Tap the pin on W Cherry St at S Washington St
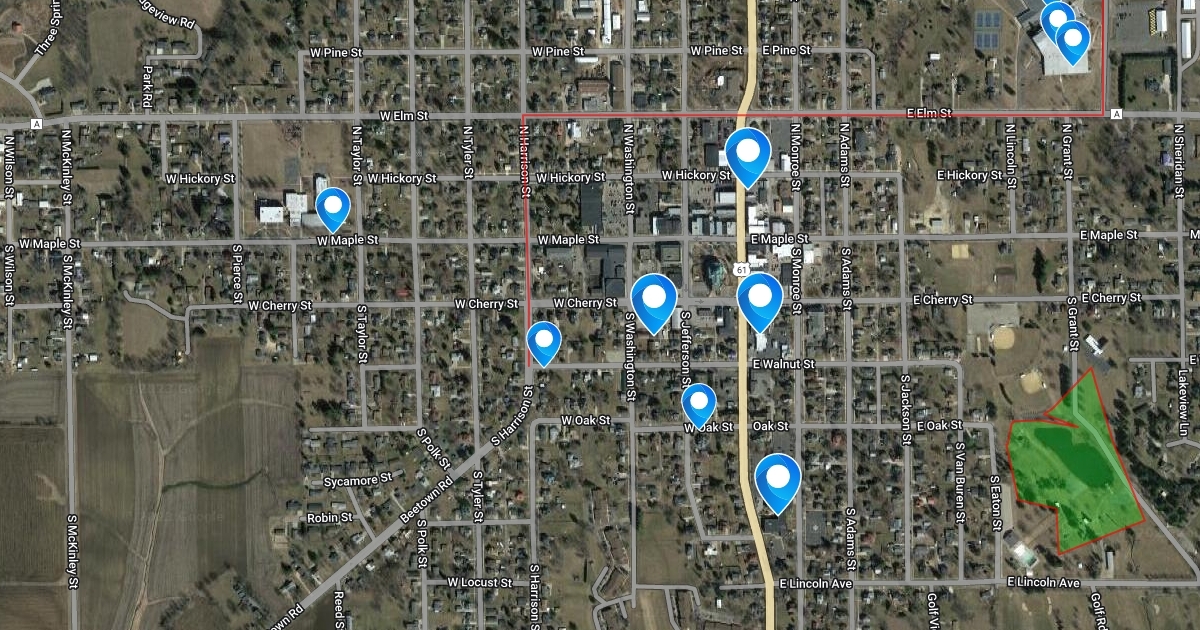Image resolution: width=1200 pixels, height=630 pixels. (654, 299)
